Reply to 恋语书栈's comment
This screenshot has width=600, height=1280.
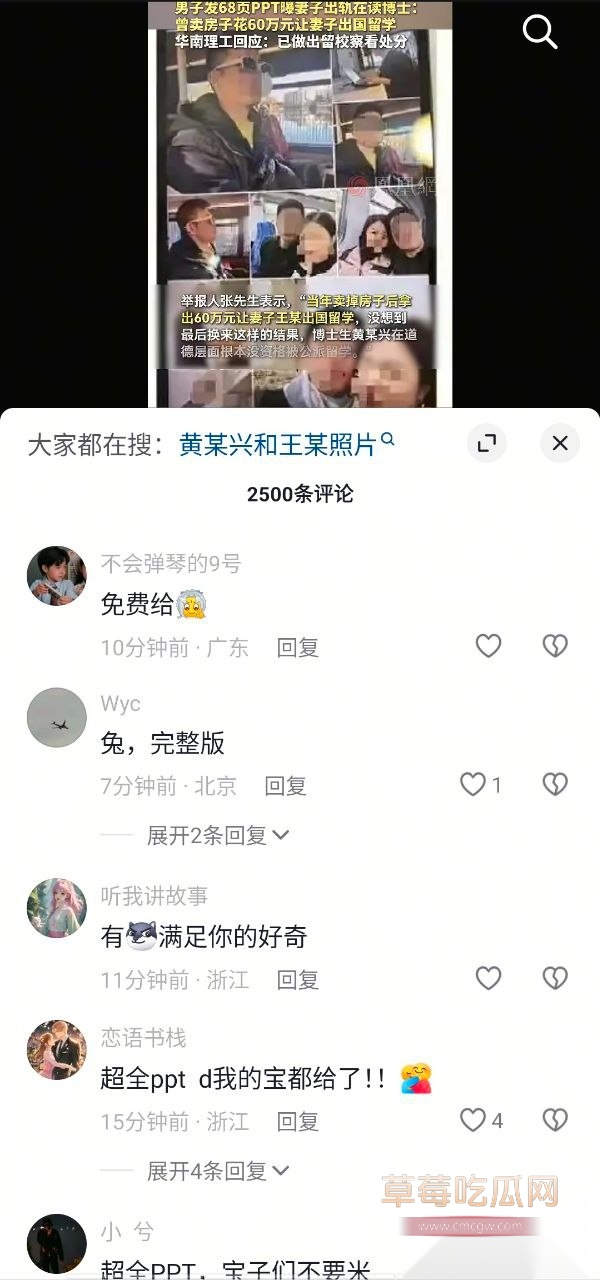(x=298, y=1121)
